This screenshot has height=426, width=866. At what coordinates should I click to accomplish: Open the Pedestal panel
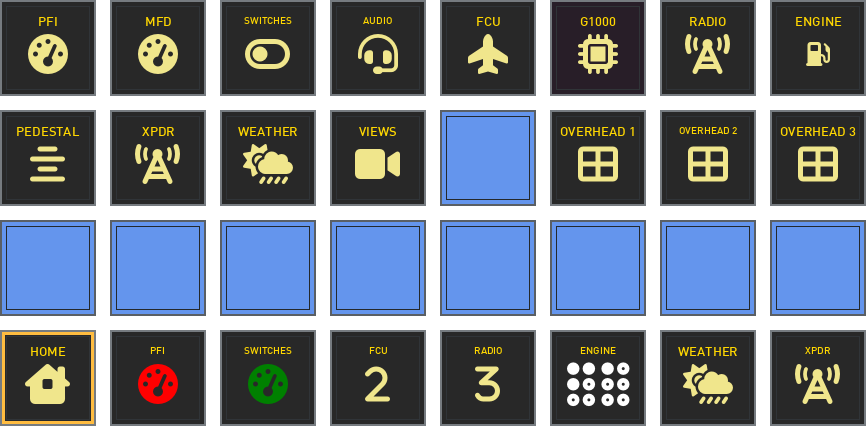(48, 157)
